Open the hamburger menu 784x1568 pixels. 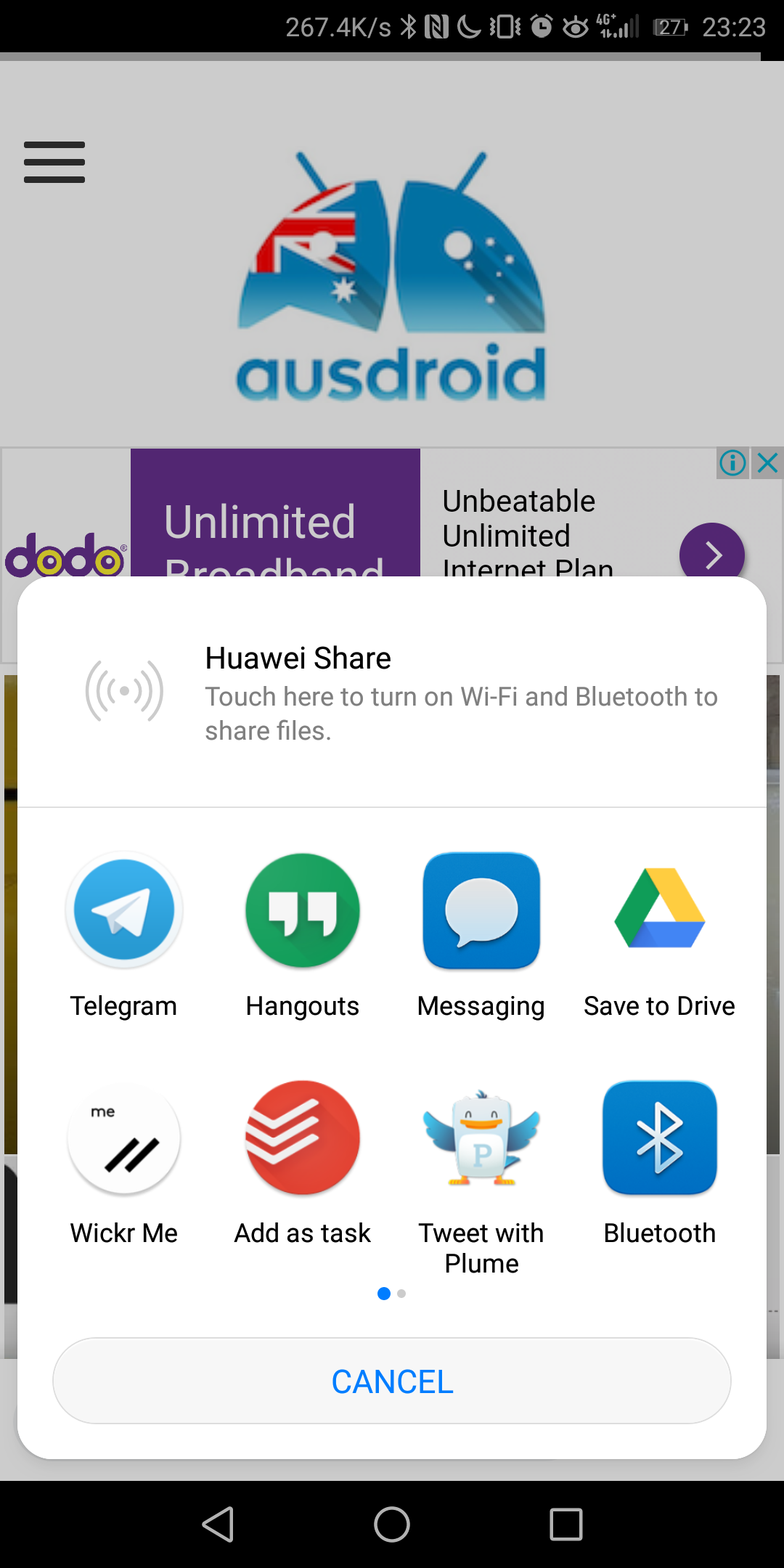point(54,162)
